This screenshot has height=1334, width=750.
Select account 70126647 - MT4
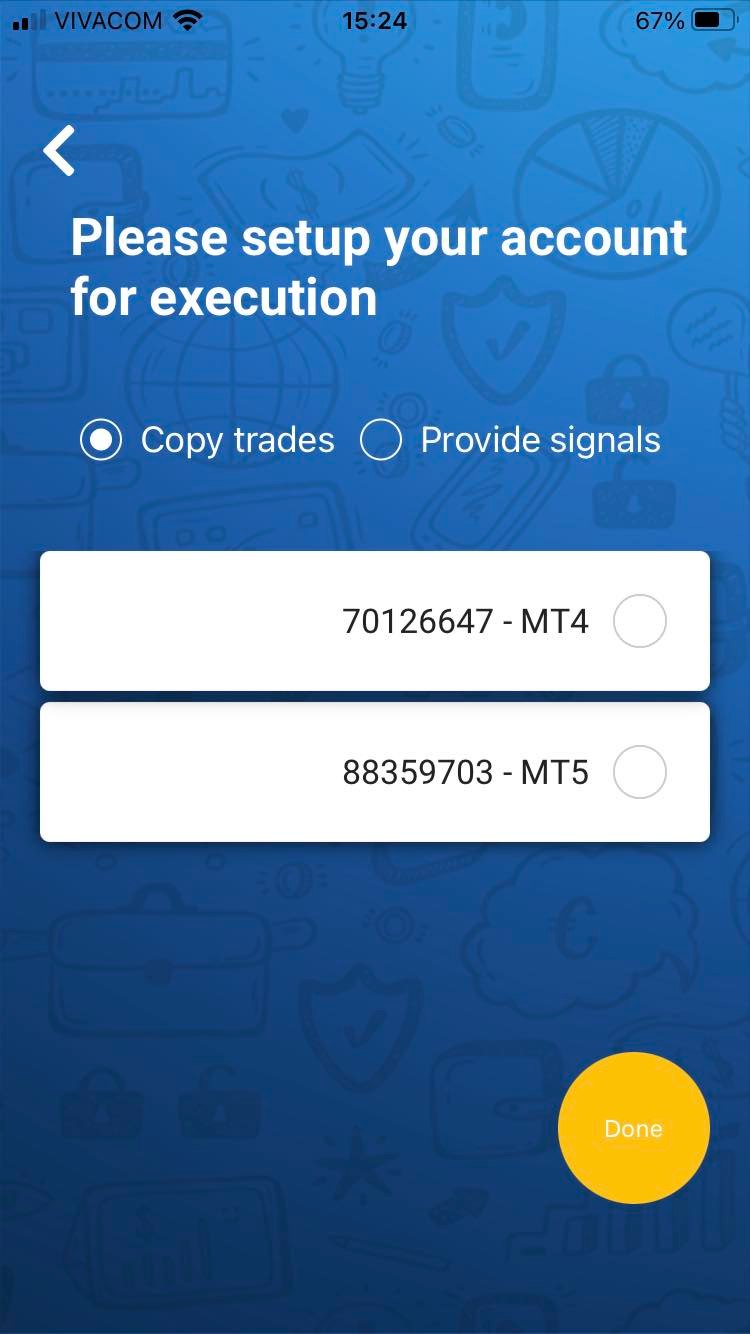639,621
